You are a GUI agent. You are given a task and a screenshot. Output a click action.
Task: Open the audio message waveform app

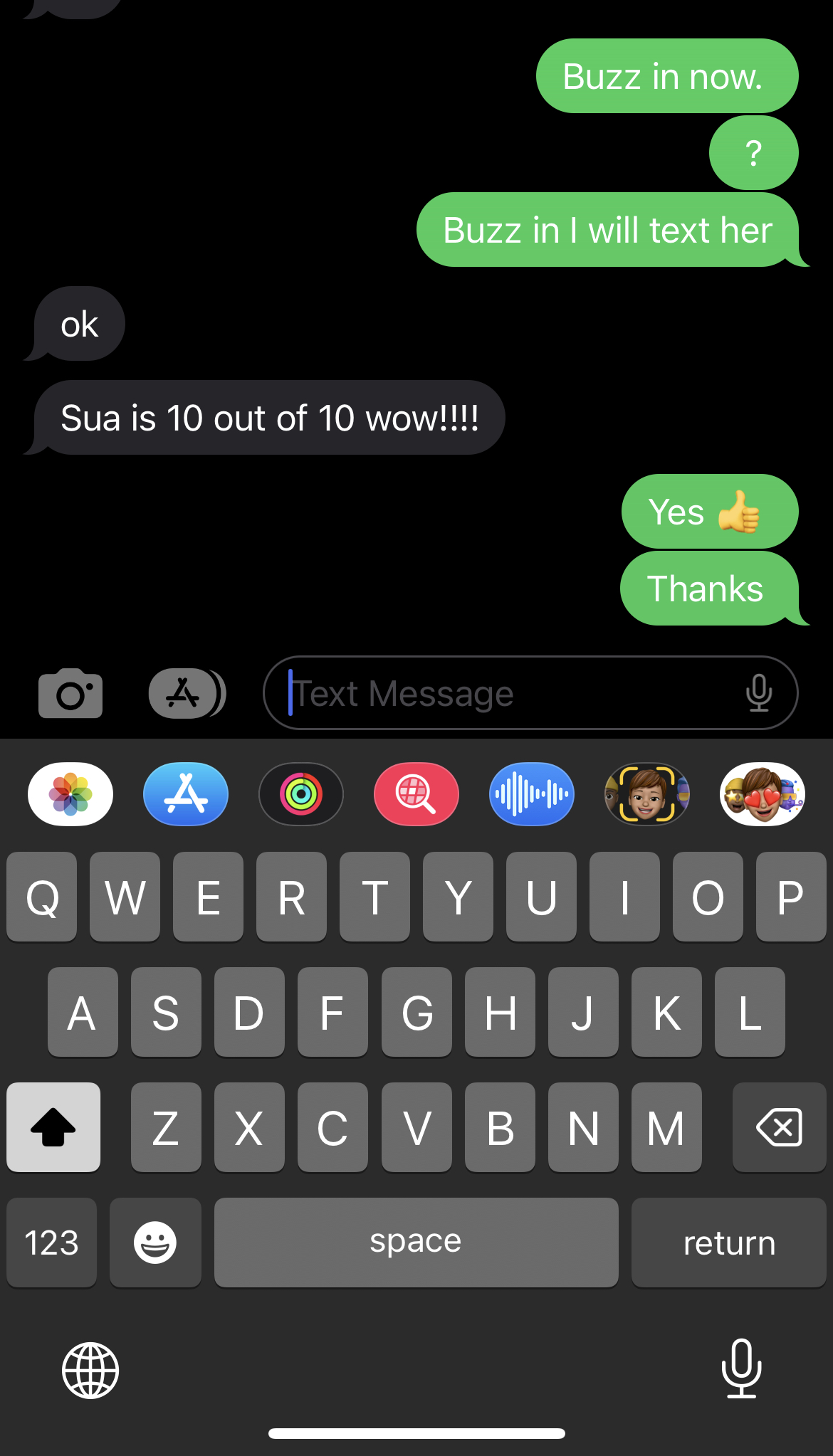pyautogui.click(x=532, y=794)
